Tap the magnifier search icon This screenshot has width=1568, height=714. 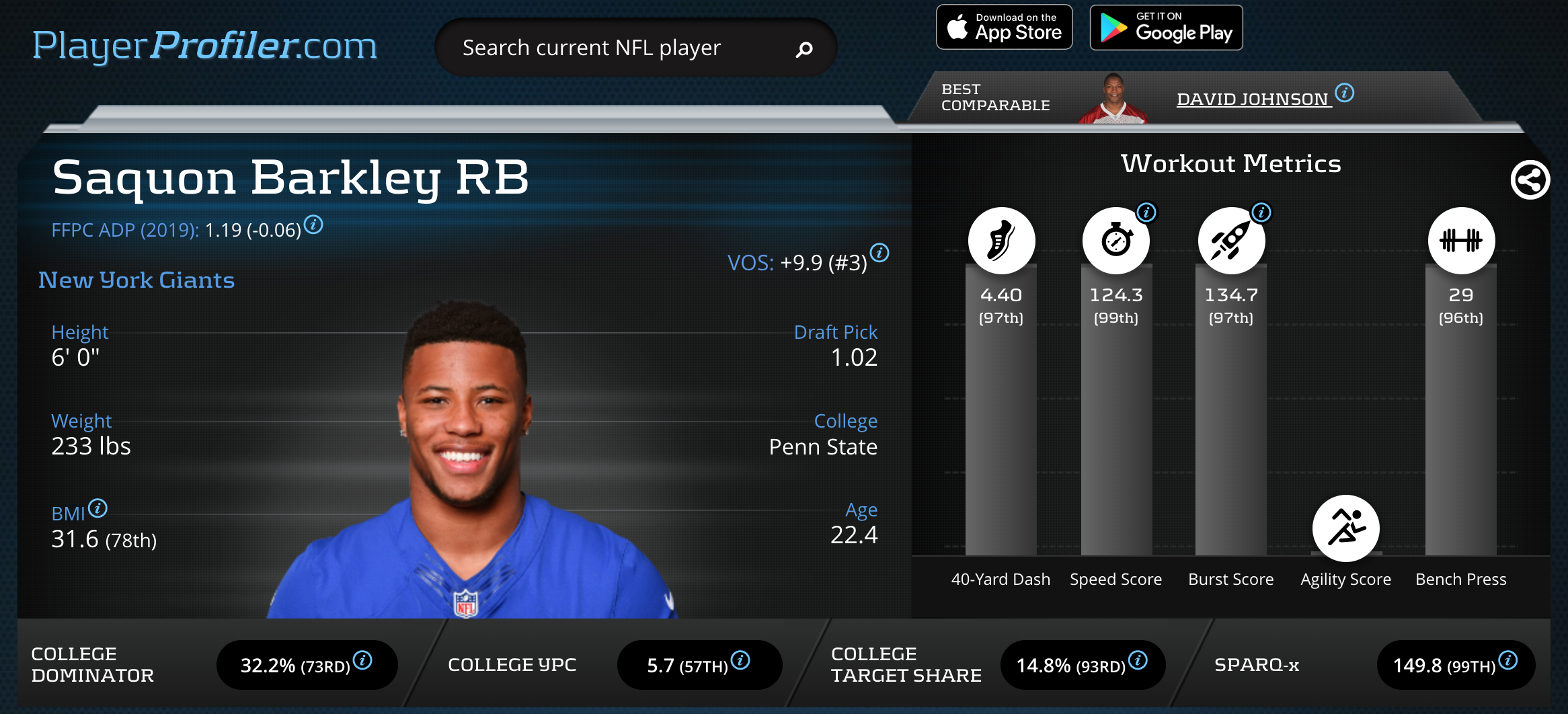(804, 49)
